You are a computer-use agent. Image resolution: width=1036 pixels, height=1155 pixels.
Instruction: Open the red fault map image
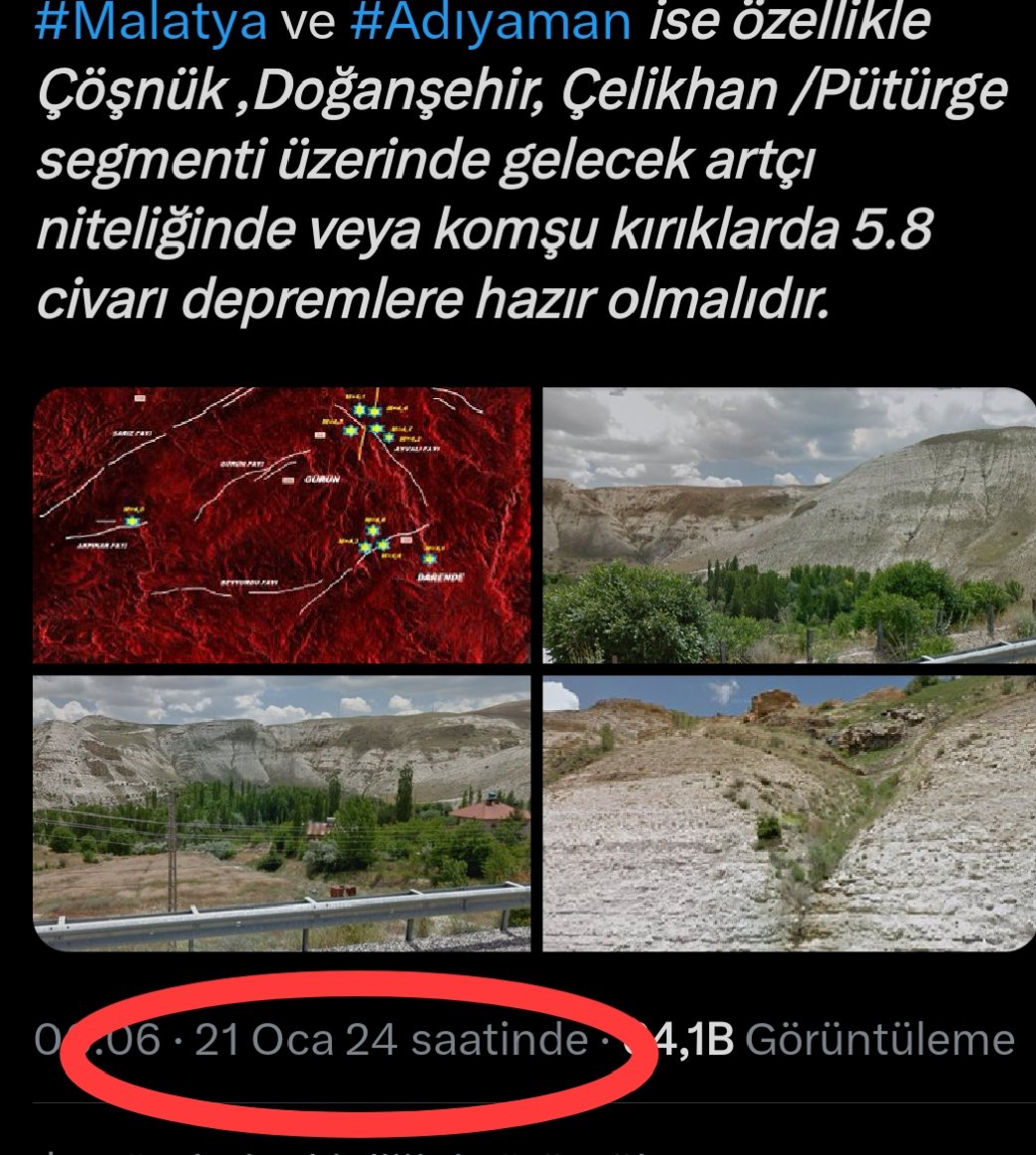coord(281,524)
